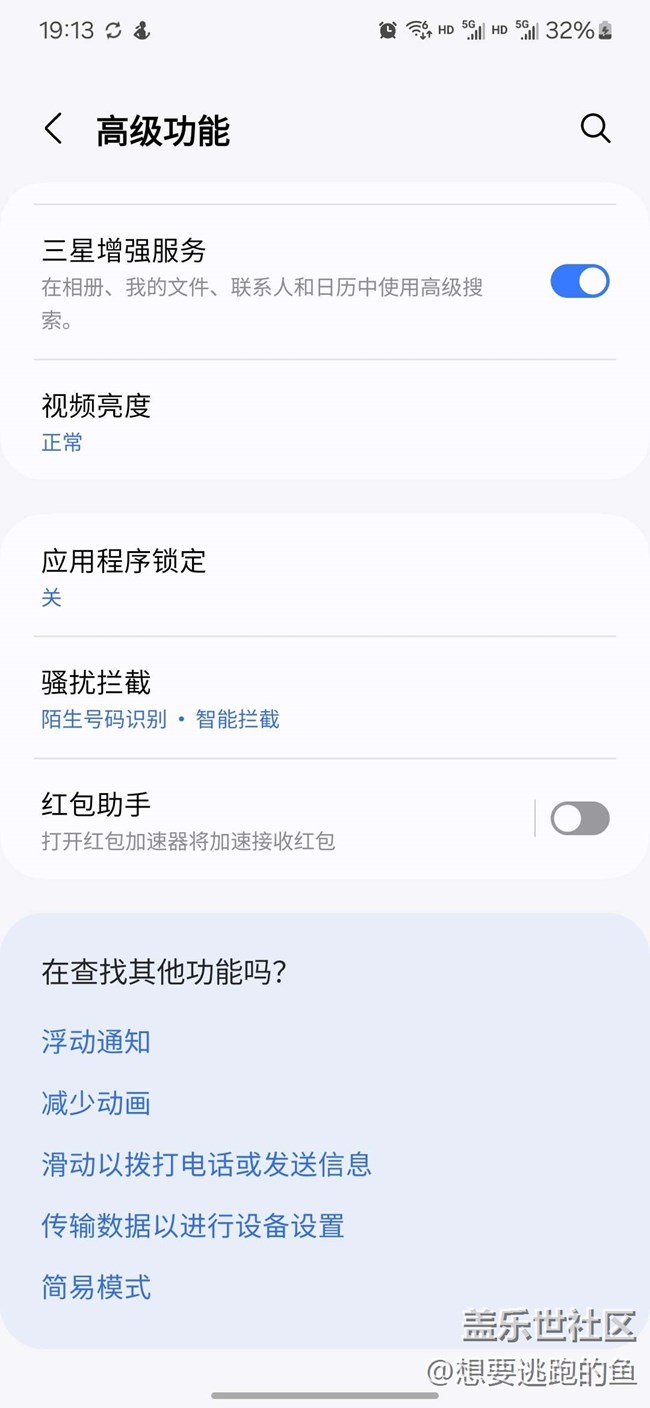650x1408 pixels.
Task: Open 滑动以拨打电话或发送信息 link
Action: tap(206, 1164)
